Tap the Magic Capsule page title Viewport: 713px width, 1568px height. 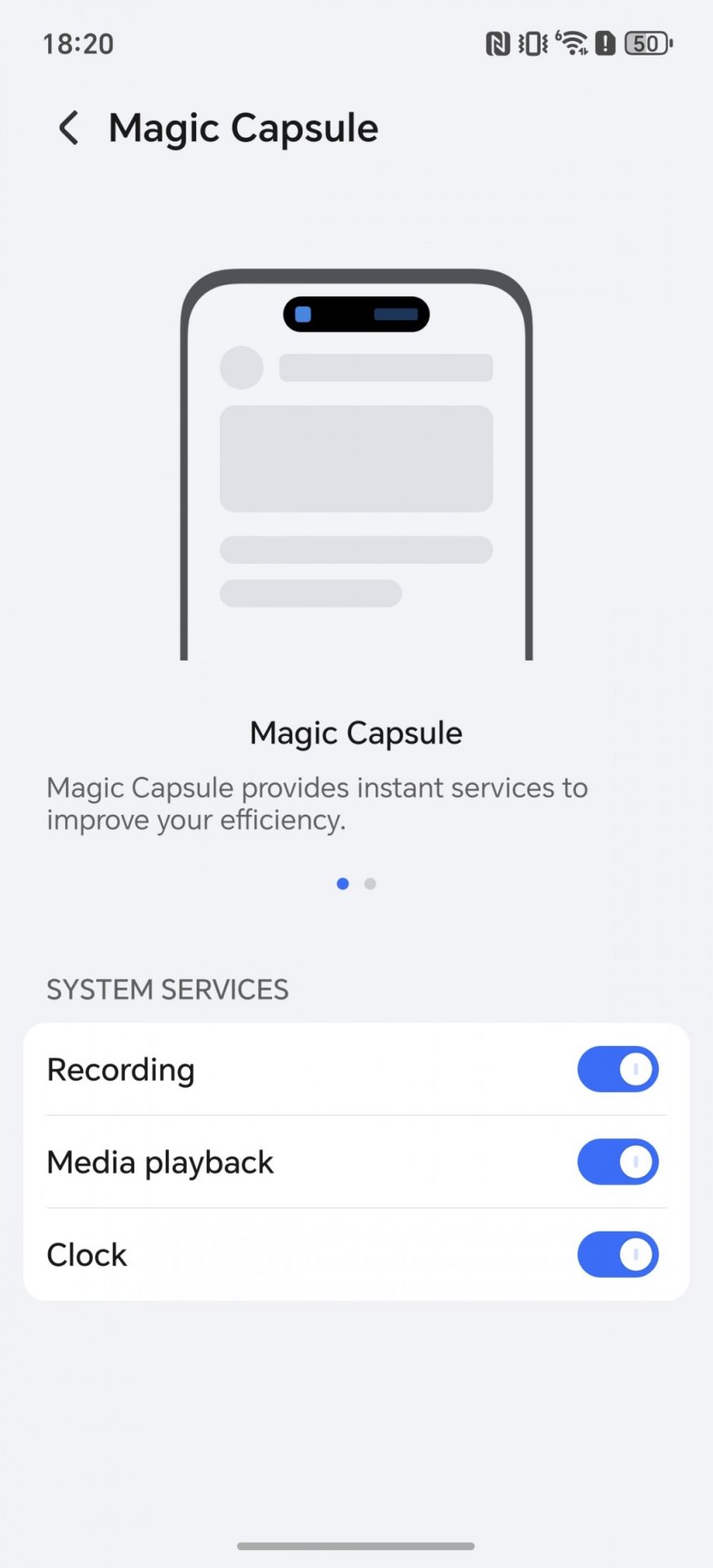[243, 128]
